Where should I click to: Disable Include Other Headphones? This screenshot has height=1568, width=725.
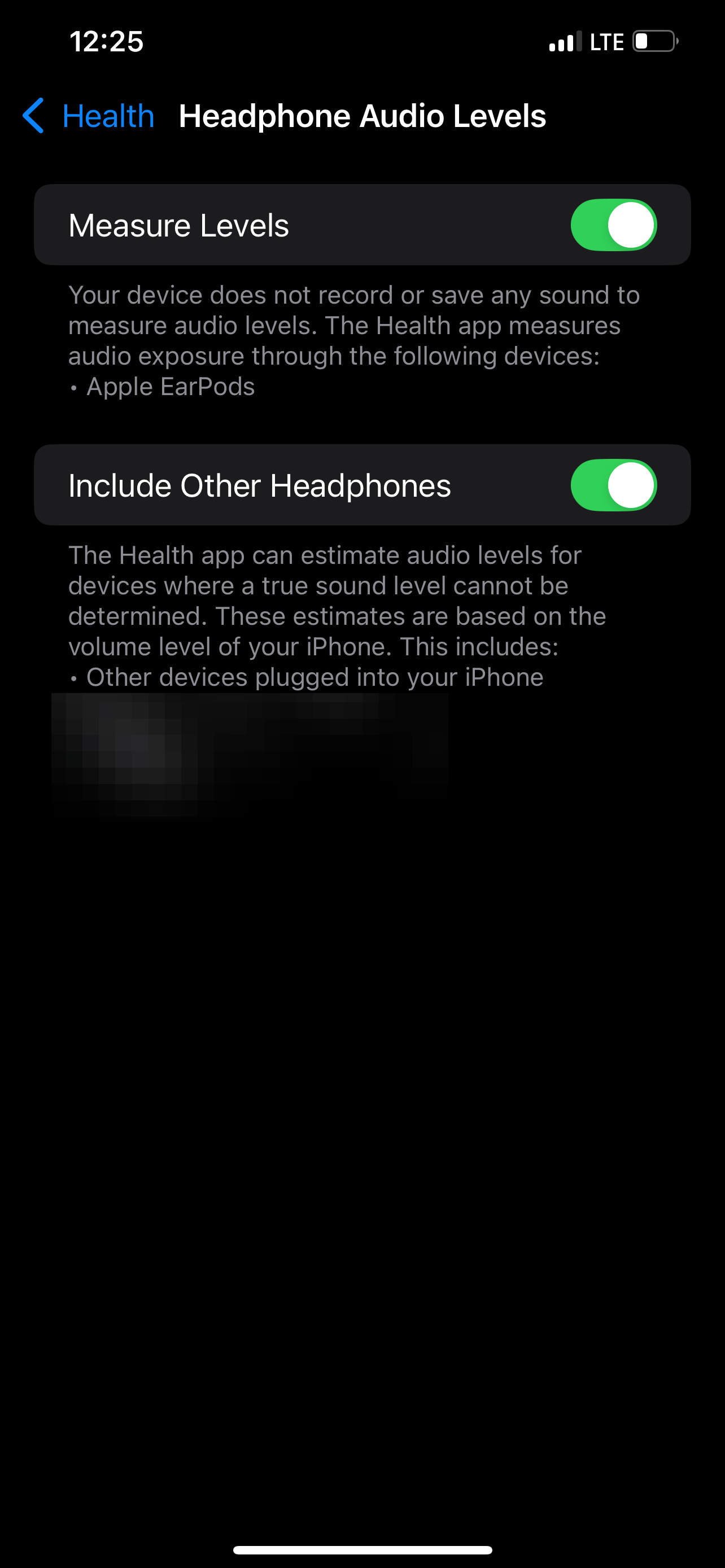click(x=613, y=485)
